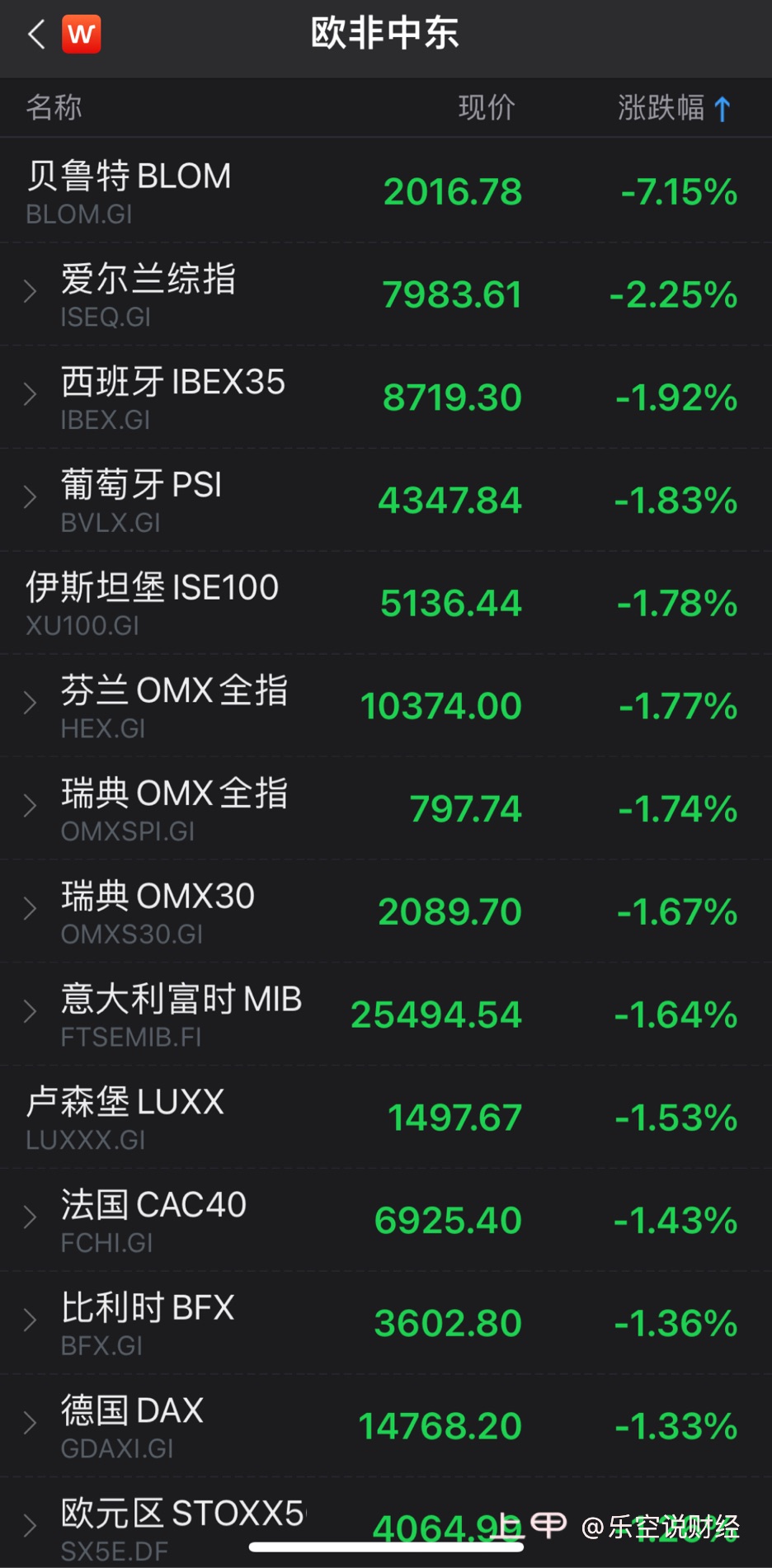Open 葡萄牙PSI index quote
772x1568 pixels.
(x=386, y=500)
